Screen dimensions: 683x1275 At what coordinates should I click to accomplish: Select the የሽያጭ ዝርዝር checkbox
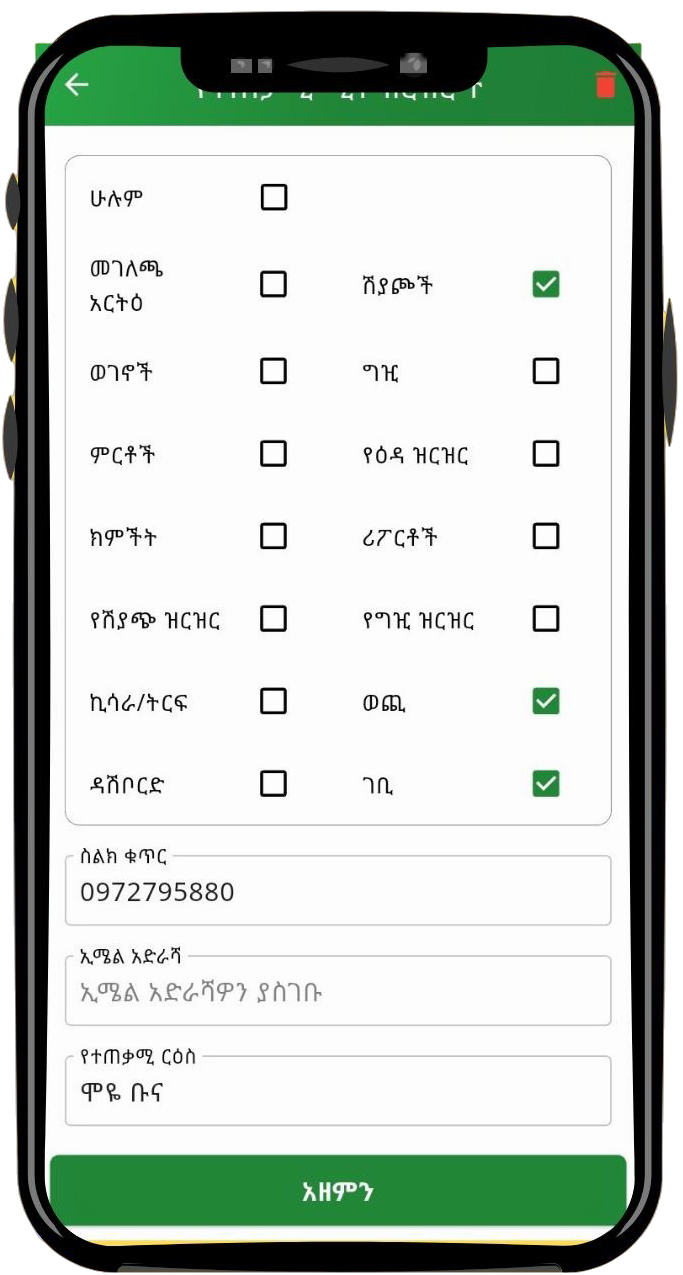click(274, 619)
